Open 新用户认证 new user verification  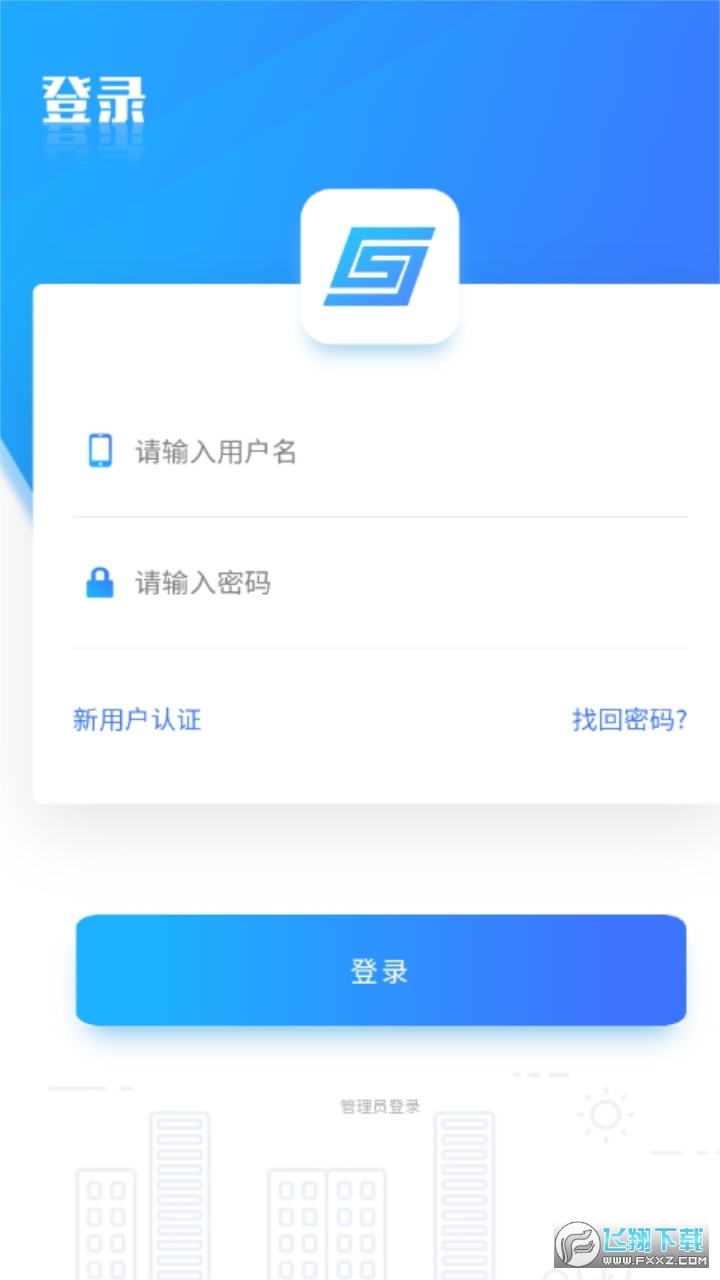point(137,719)
